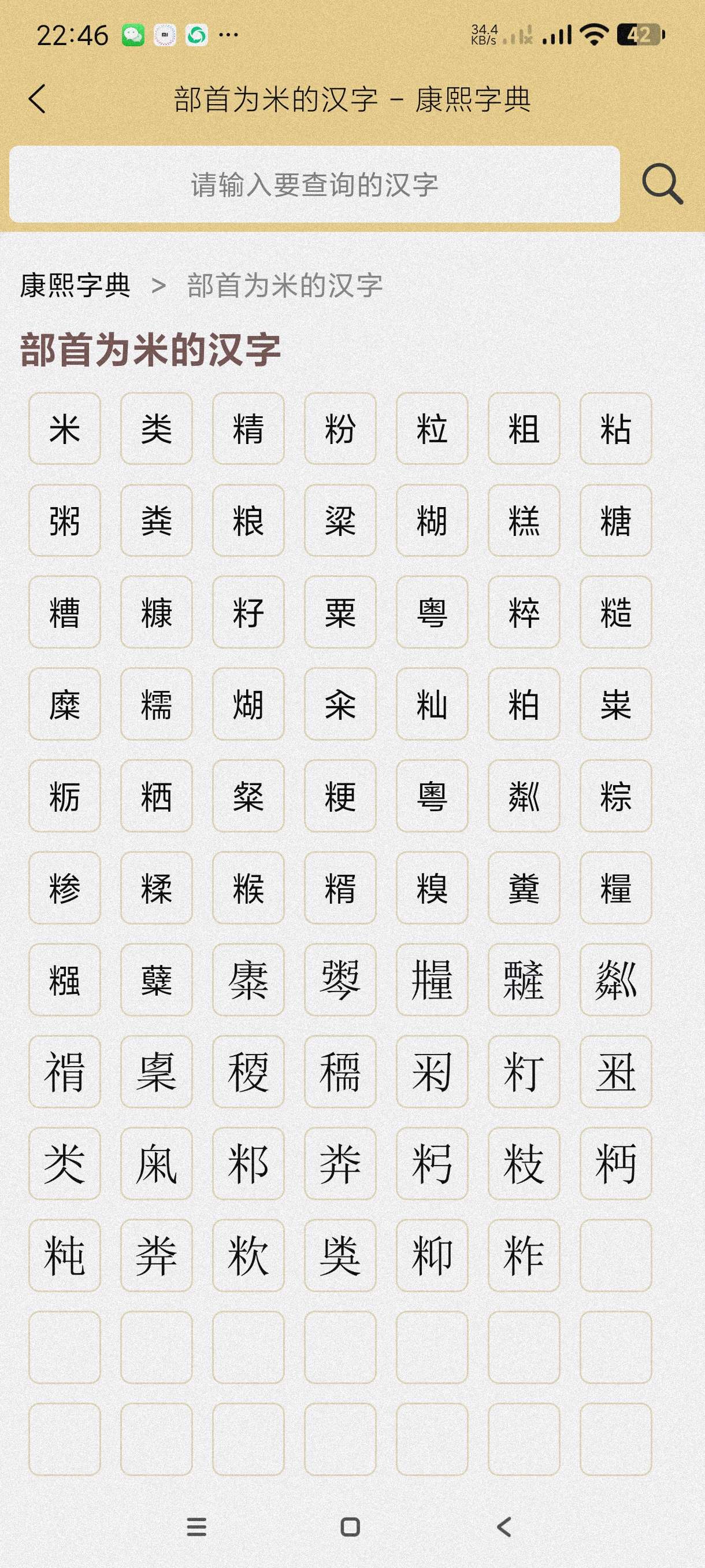Go back using the header arrow
Image resolution: width=705 pixels, height=1568 pixels.
[37, 99]
